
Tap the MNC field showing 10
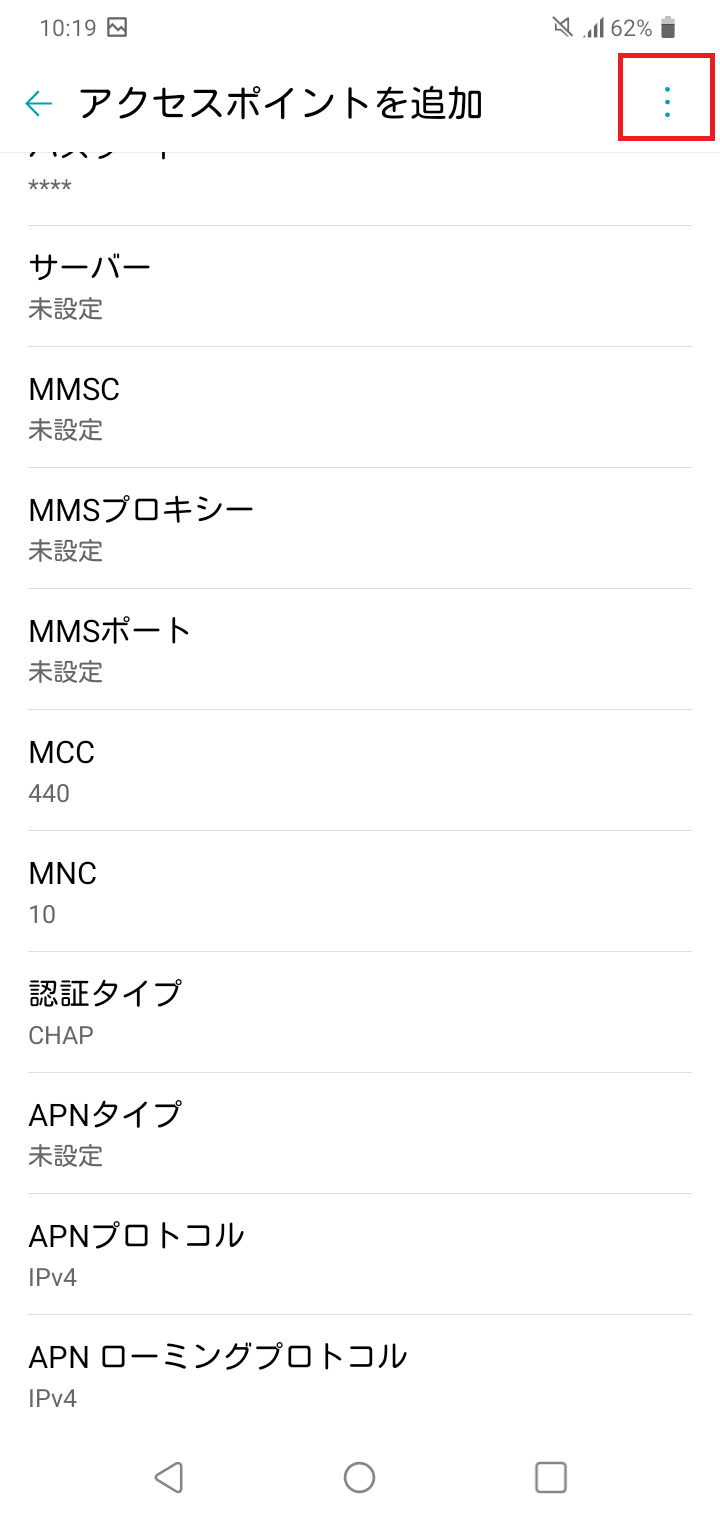(360, 891)
